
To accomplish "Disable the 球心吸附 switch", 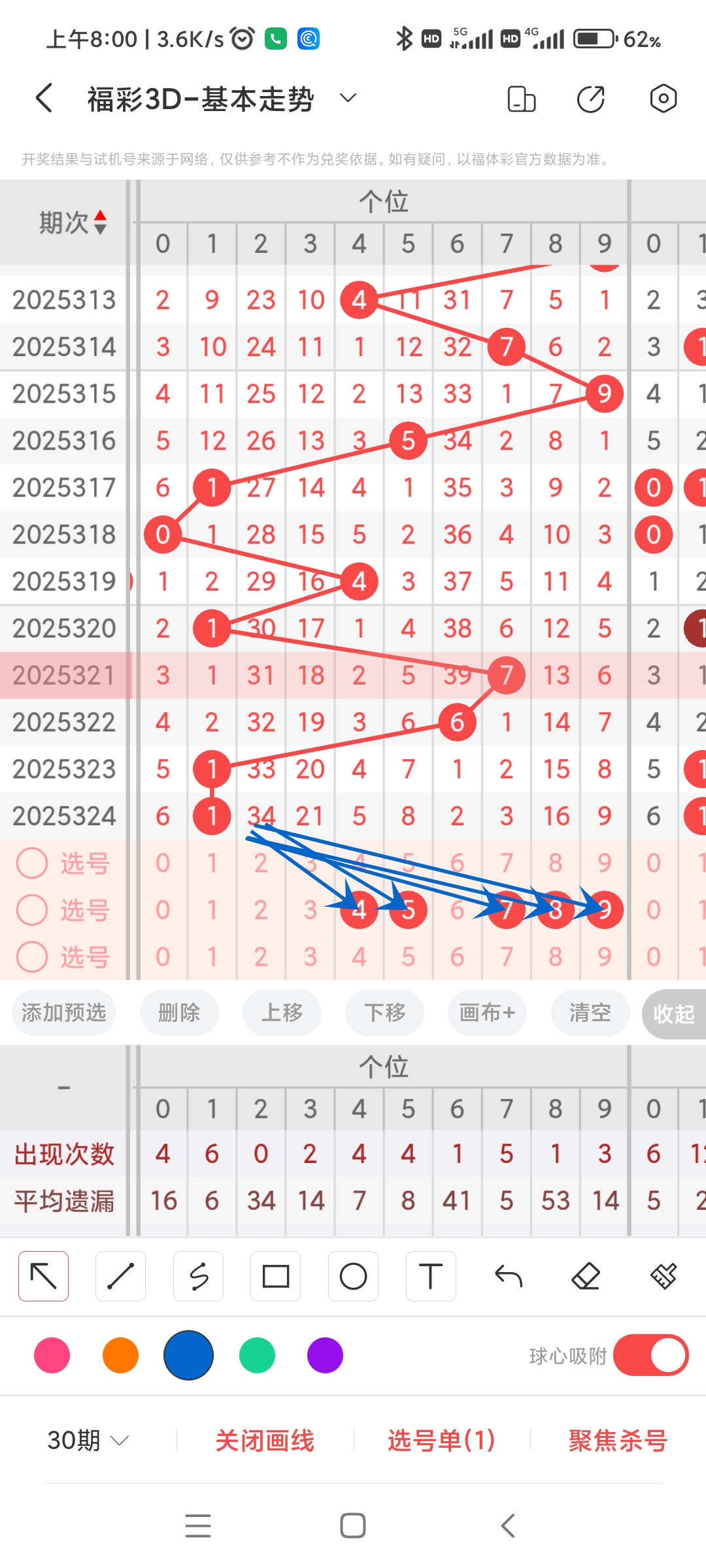I will 650,1355.
